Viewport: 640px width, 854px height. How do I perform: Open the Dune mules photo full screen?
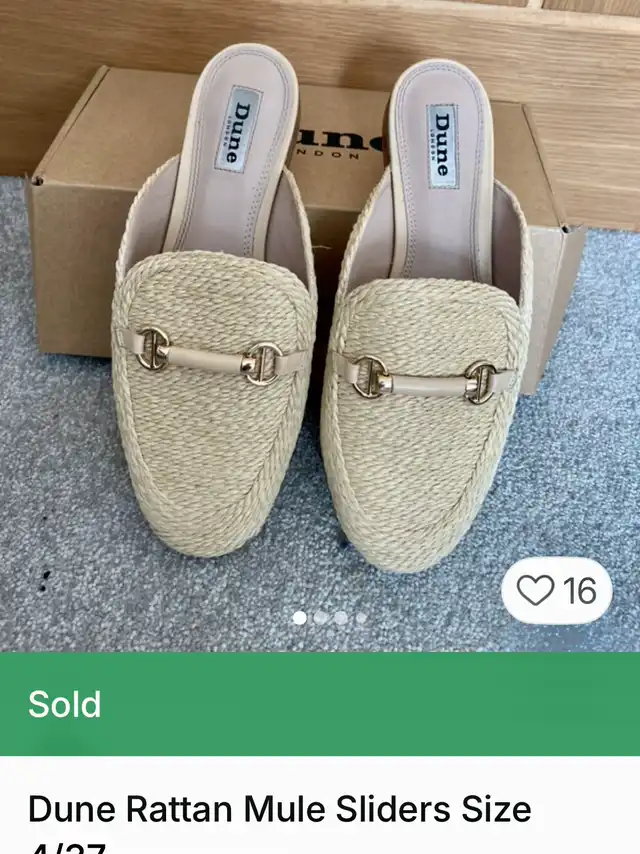point(320,330)
